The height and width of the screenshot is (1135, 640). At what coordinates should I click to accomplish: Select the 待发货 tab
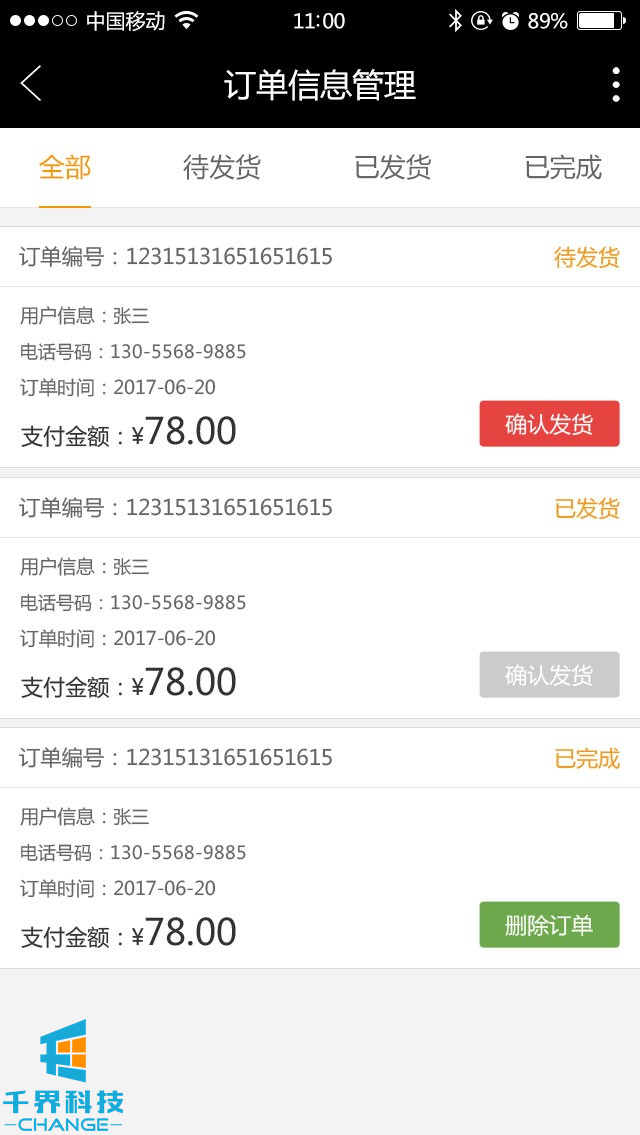click(222, 168)
